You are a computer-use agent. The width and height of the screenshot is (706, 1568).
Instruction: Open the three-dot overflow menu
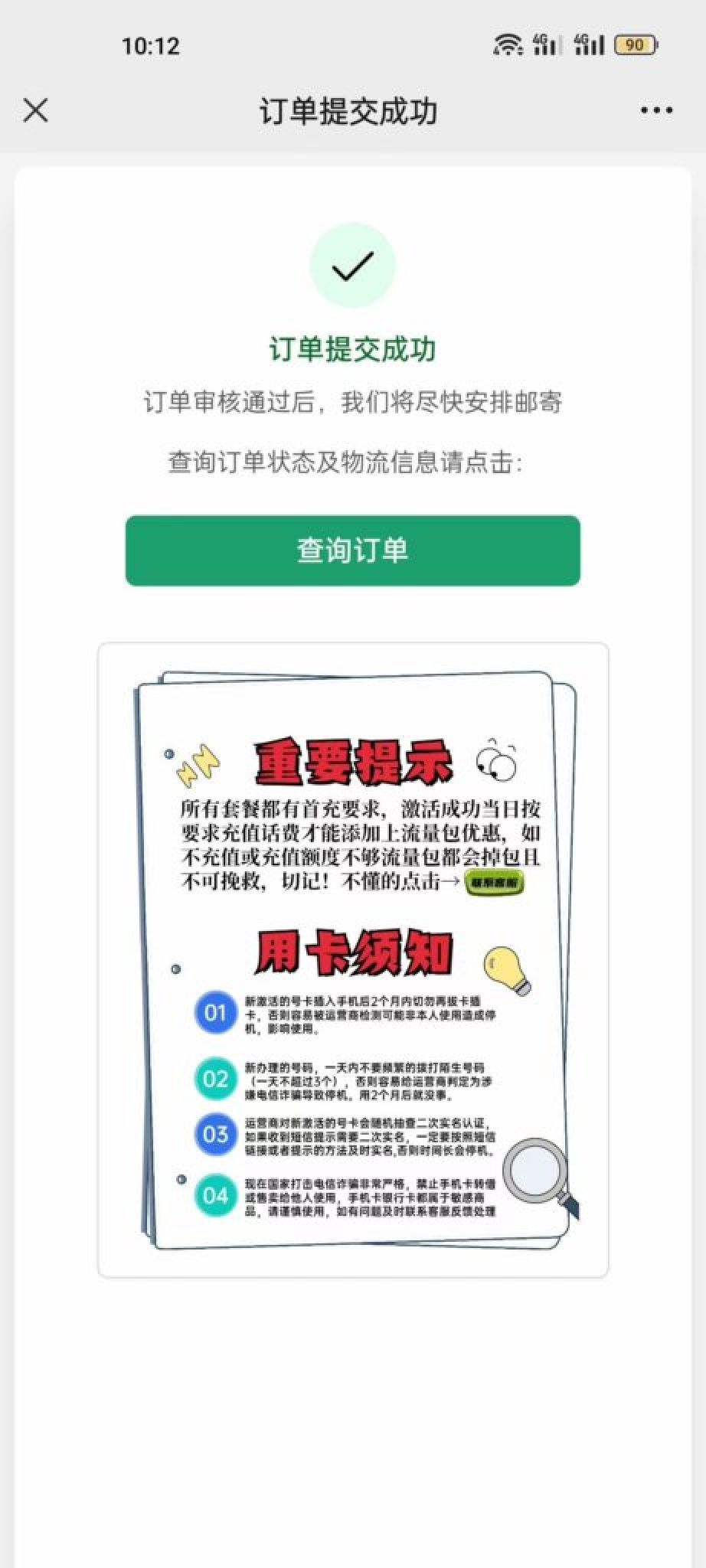click(x=656, y=110)
